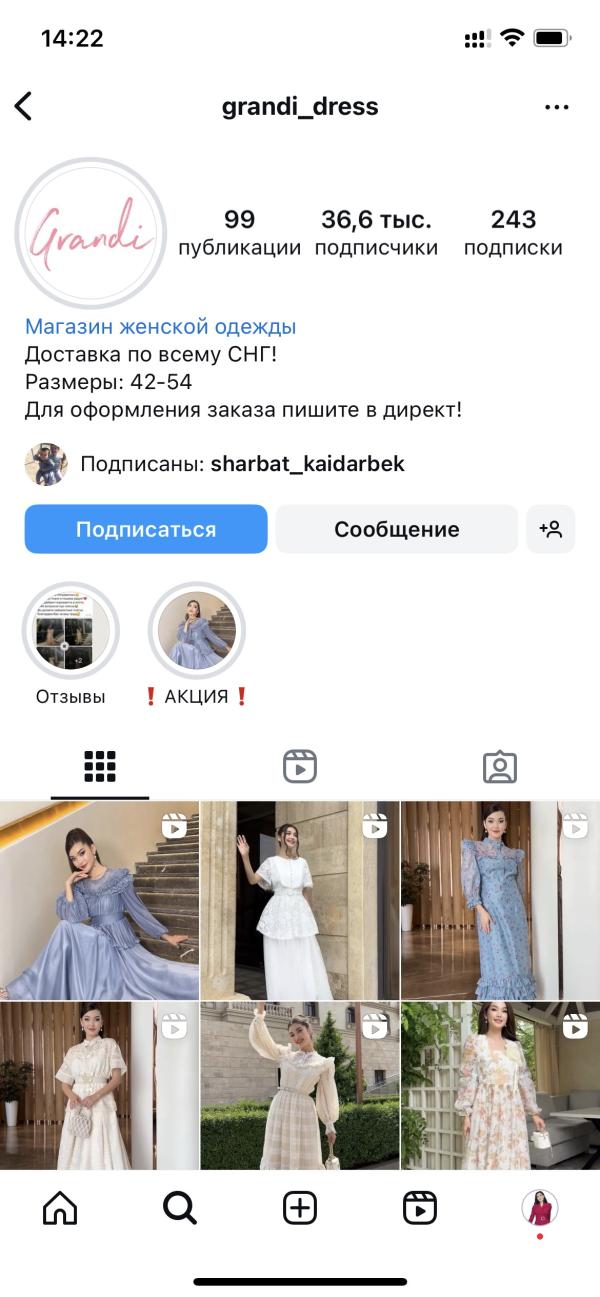Tap the suggested accounts add-person icon
This screenshot has width=600, height=1297.
point(551,529)
